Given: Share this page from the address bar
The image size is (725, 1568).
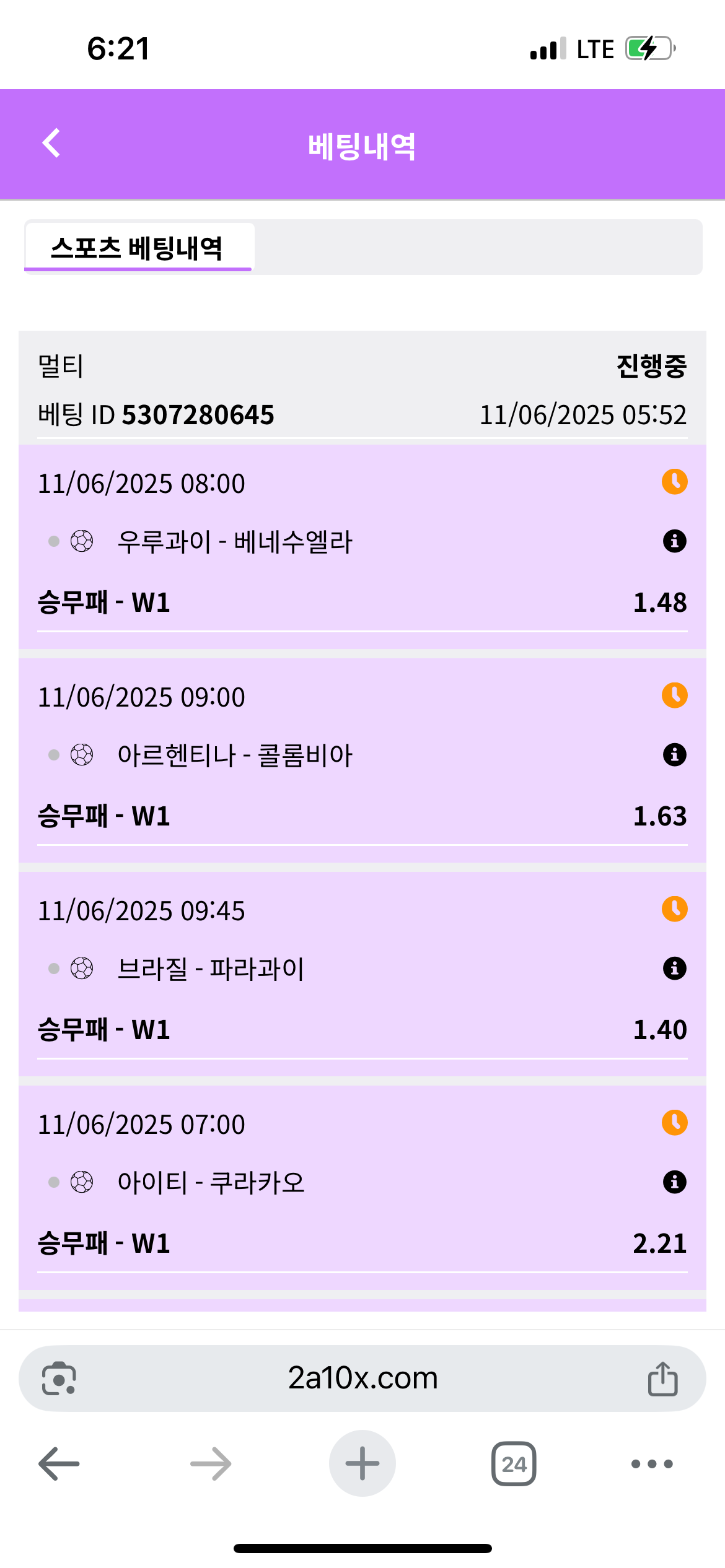Looking at the screenshot, I should [662, 1379].
